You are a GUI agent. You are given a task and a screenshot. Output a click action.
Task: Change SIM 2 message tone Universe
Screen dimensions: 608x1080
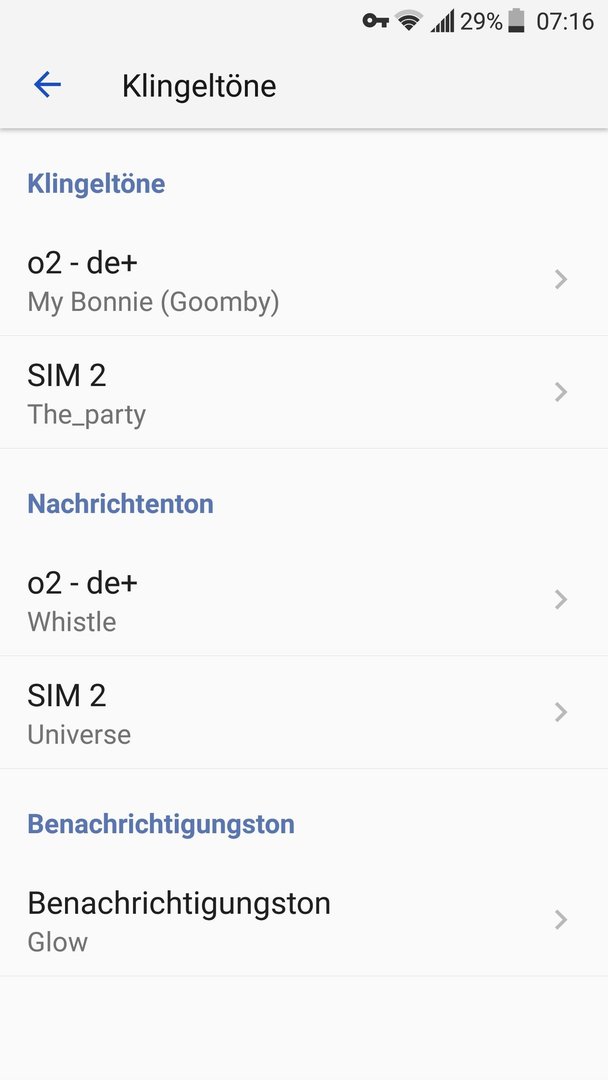304,712
